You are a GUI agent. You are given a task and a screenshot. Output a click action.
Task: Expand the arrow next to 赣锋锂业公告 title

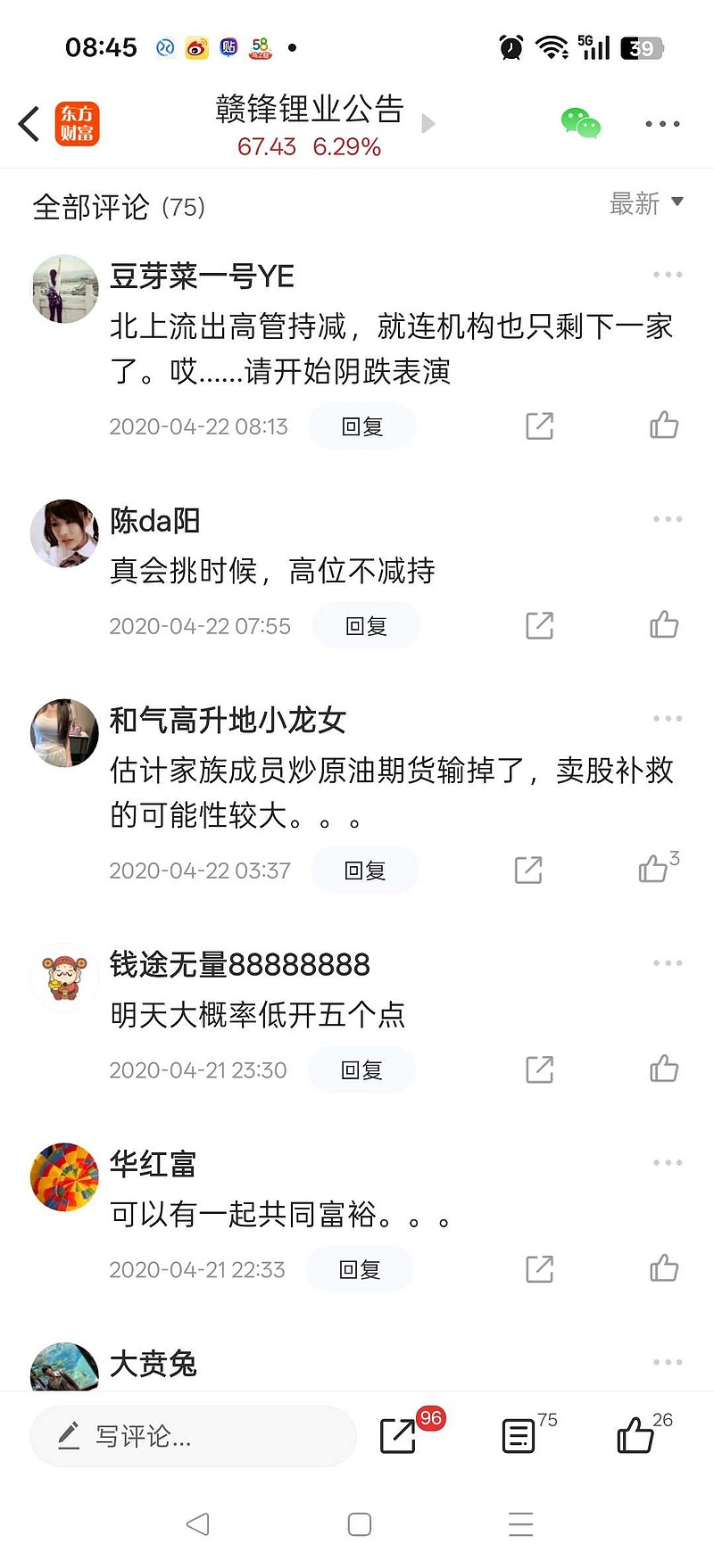(x=428, y=124)
